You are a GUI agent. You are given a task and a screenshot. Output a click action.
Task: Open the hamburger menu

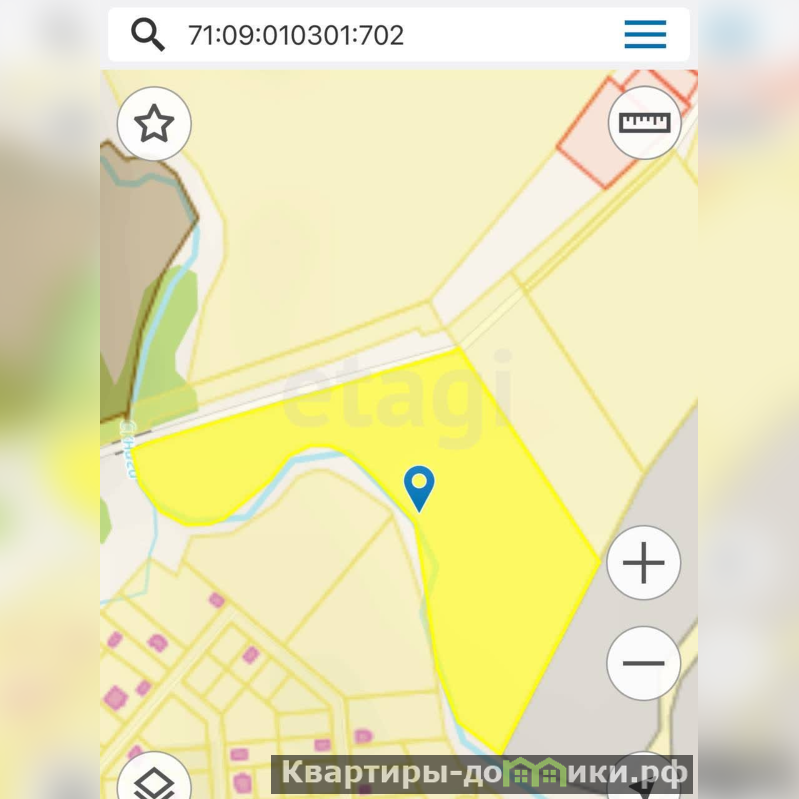point(645,35)
